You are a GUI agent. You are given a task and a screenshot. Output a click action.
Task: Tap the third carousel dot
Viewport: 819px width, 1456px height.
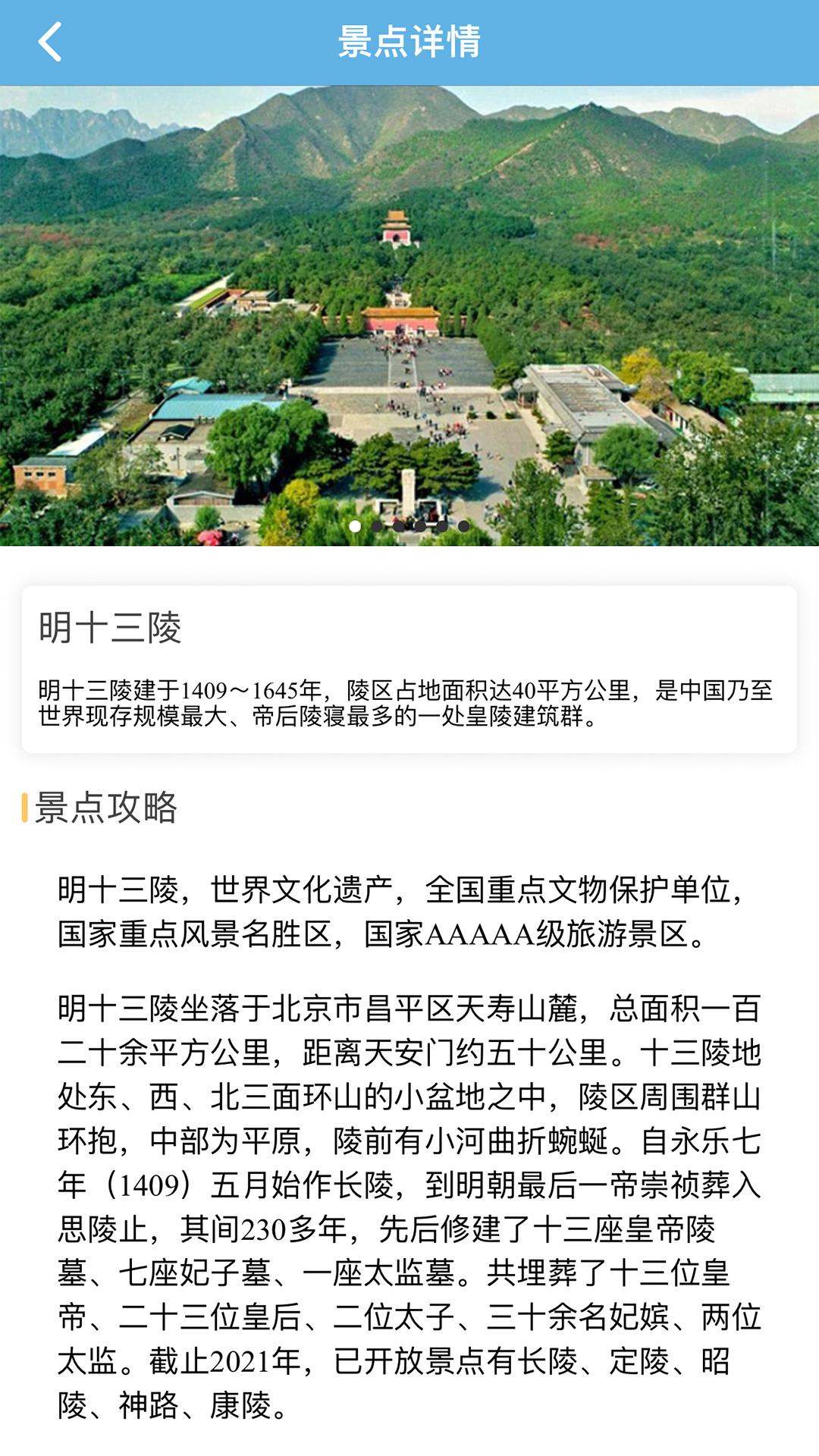coord(398,526)
